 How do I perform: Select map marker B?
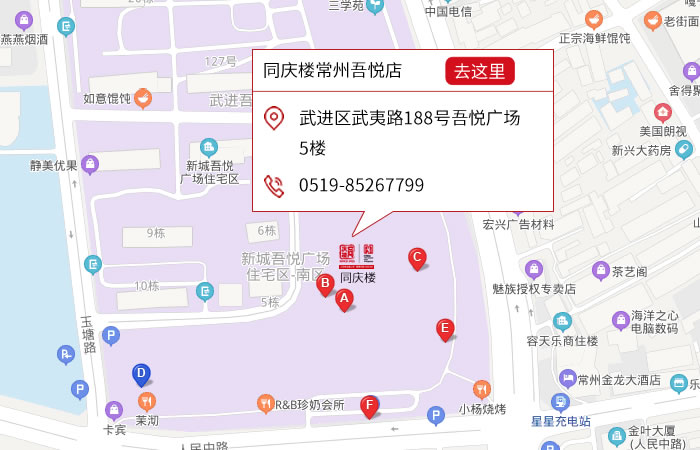click(x=325, y=284)
